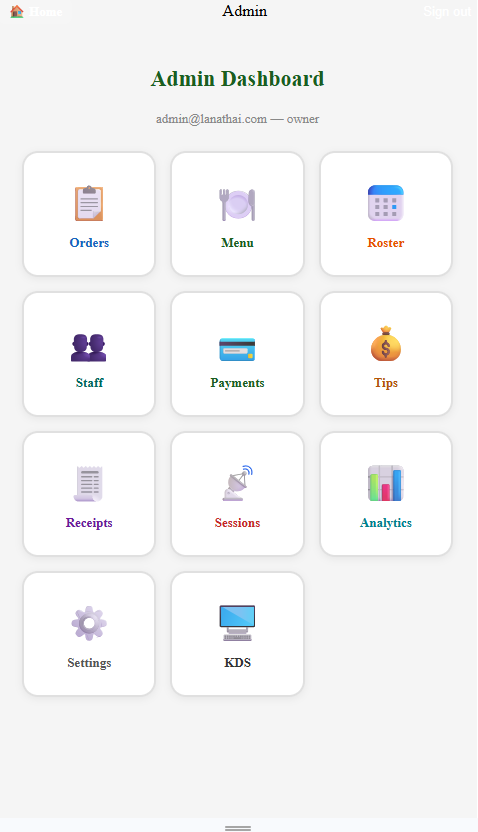Open the Orders card
Viewport: 478px width, 832px height.
coord(89,214)
